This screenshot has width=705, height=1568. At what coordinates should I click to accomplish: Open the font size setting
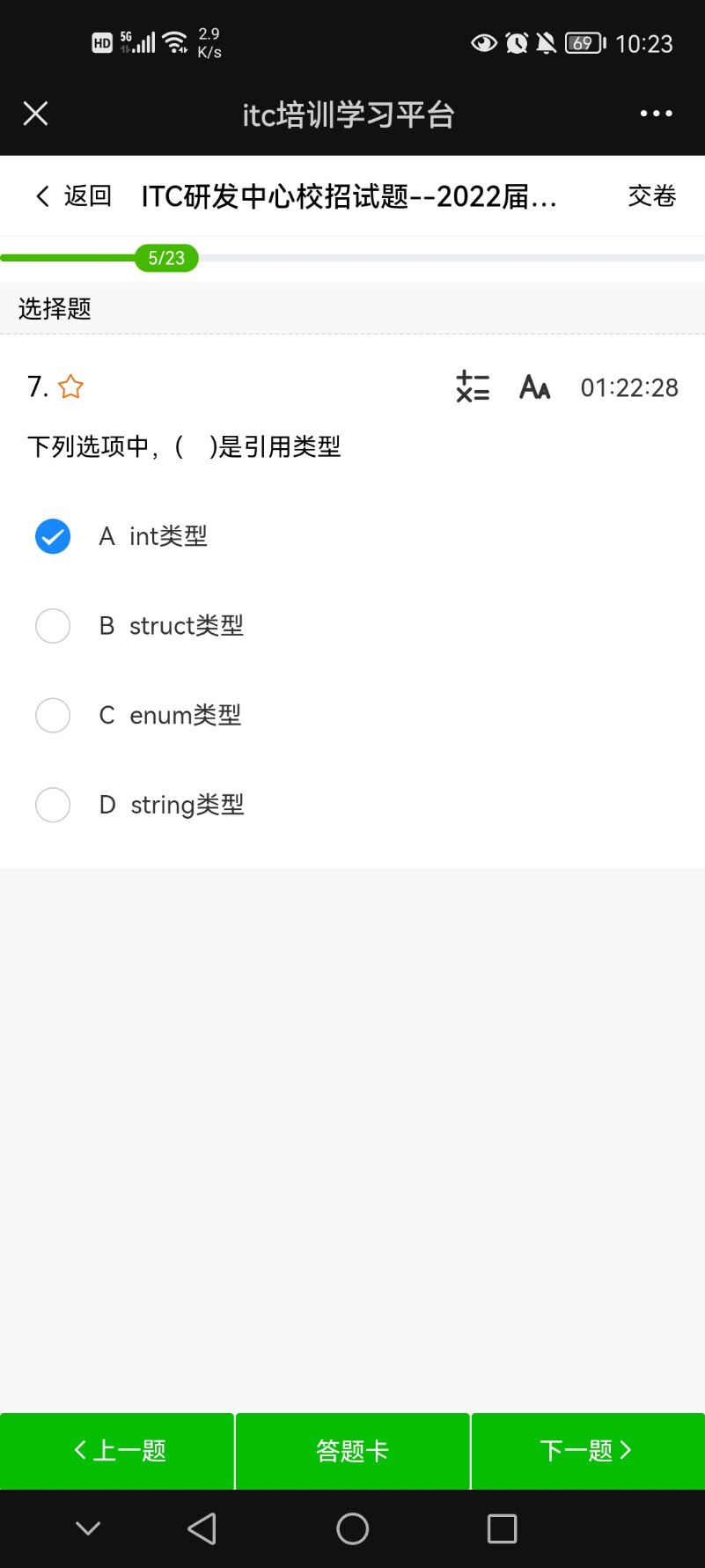[534, 386]
